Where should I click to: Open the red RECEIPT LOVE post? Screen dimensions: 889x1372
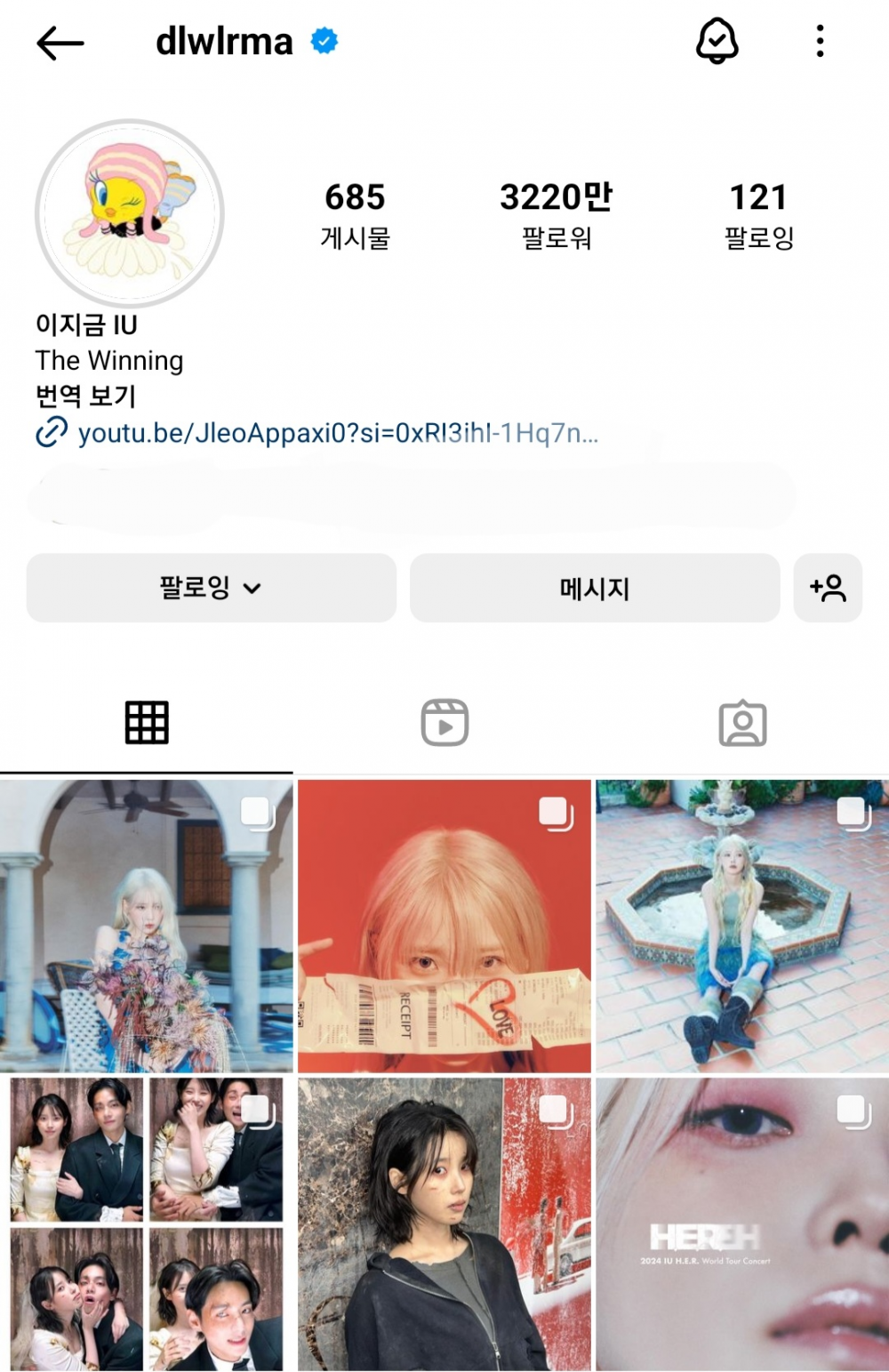pos(444,925)
